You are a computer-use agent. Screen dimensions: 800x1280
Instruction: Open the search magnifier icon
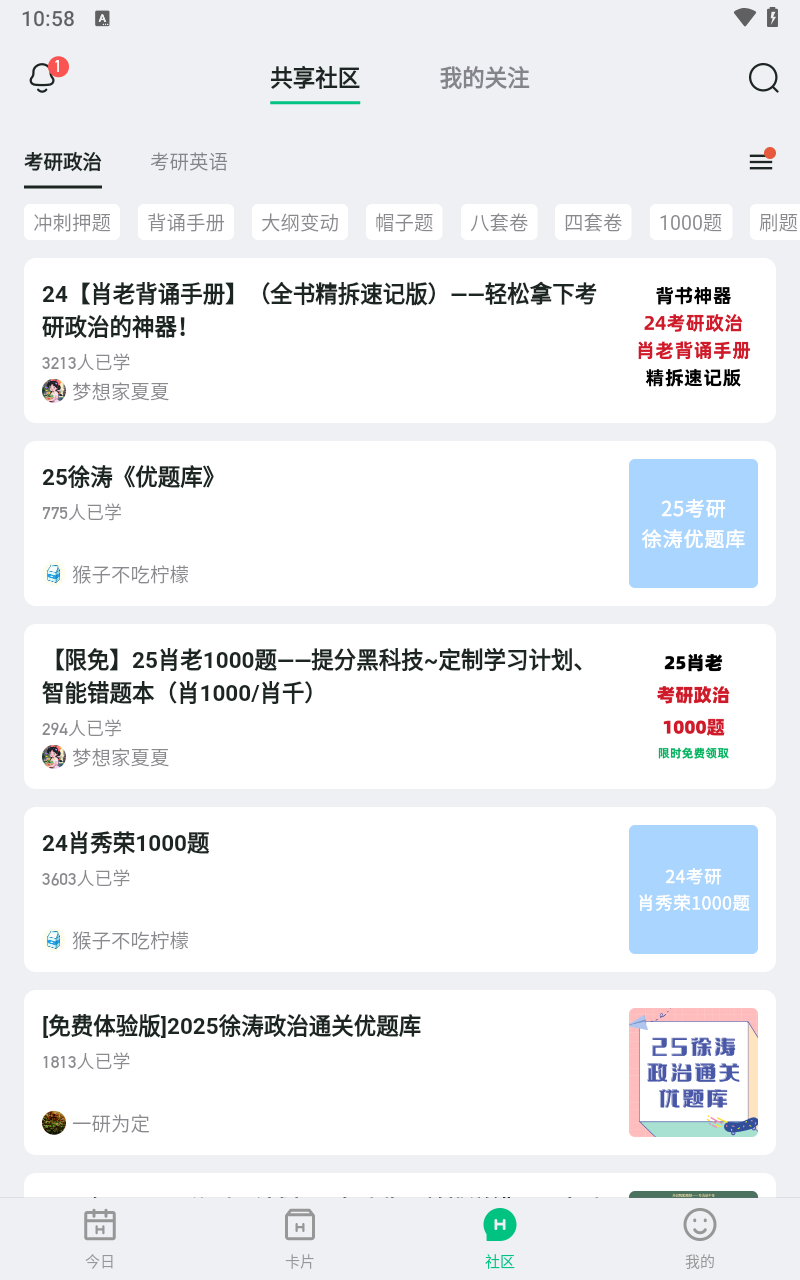(763, 78)
